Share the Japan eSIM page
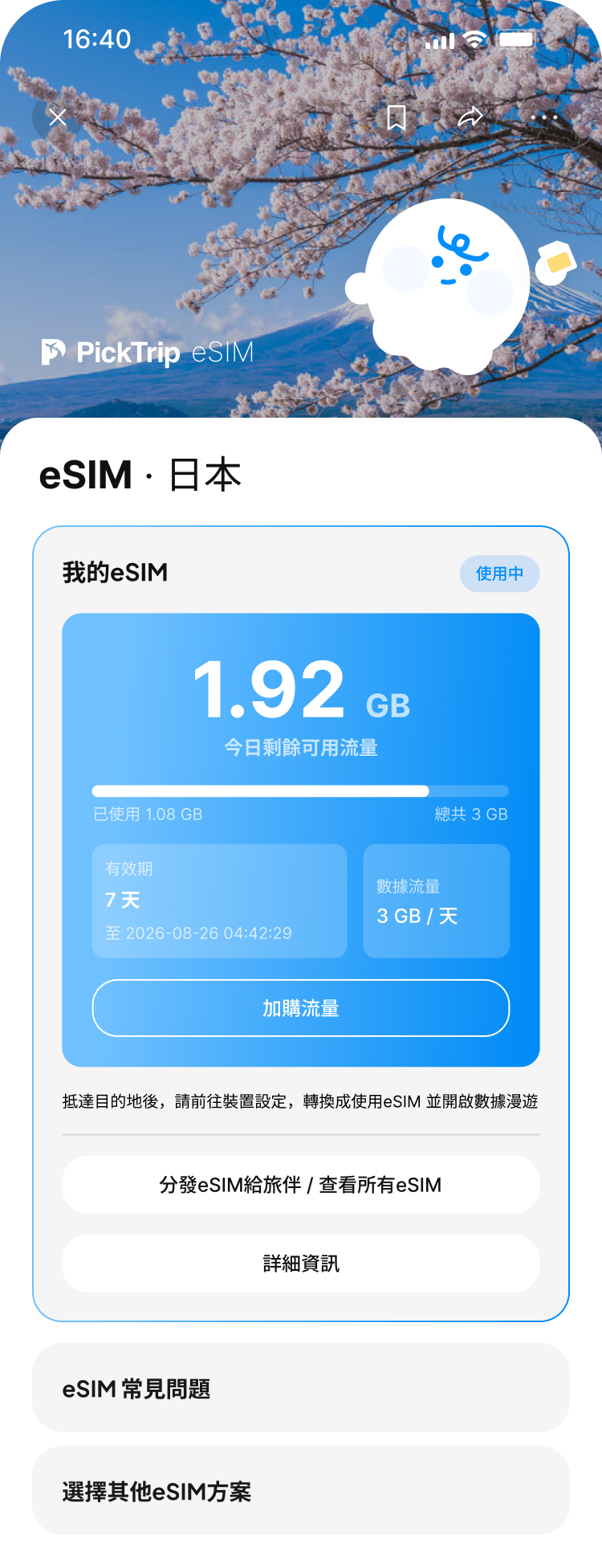 pyautogui.click(x=470, y=118)
